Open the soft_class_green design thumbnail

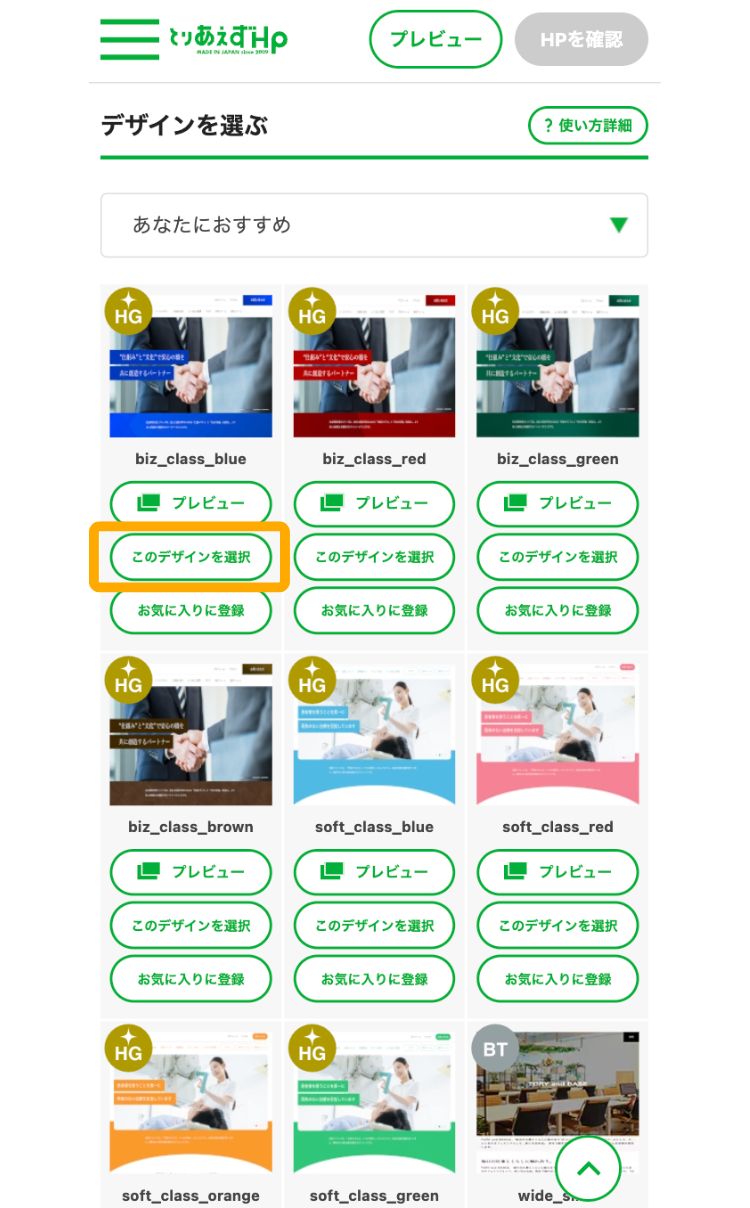pyautogui.click(x=374, y=1100)
